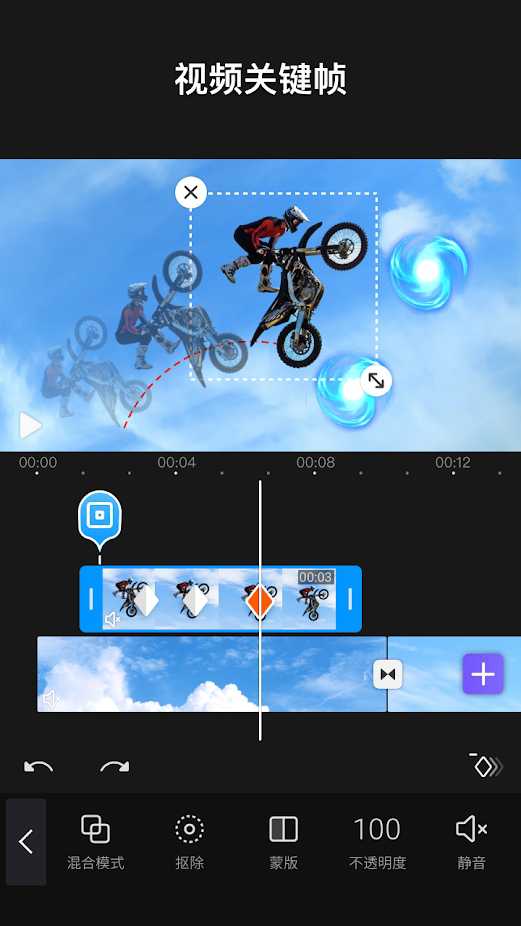Redo the last edit

point(115,767)
